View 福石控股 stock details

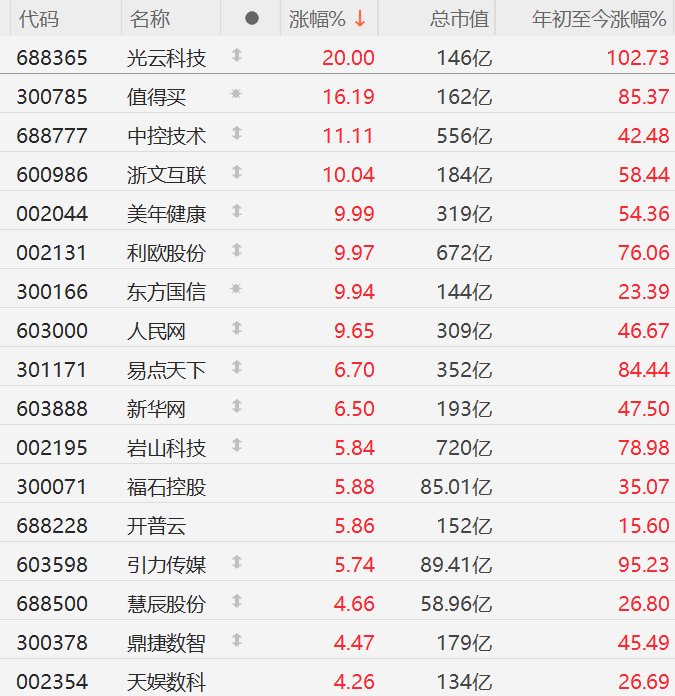pyautogui.click(x=167, y=487)
